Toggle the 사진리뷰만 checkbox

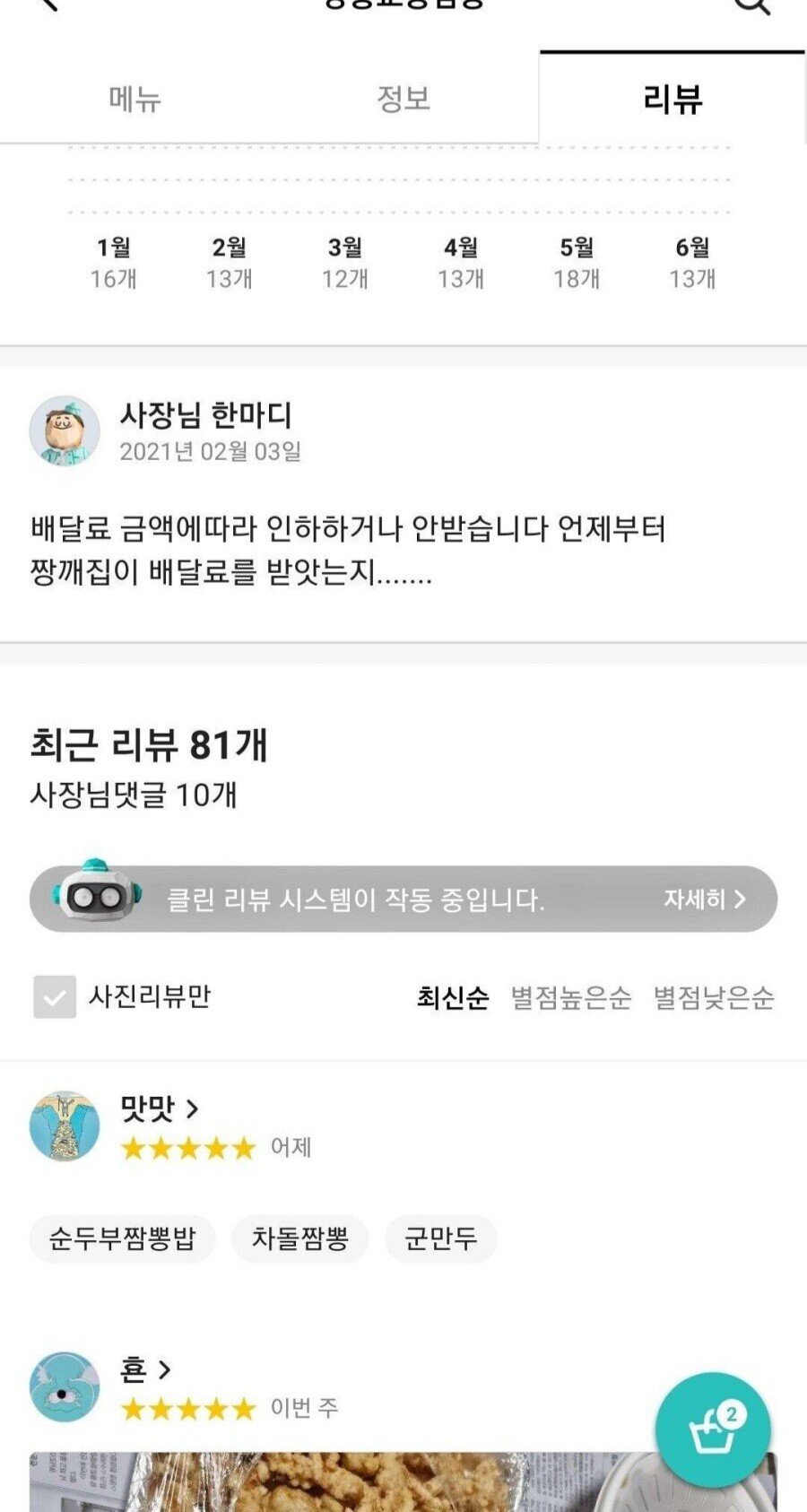[x=55, y=997]
